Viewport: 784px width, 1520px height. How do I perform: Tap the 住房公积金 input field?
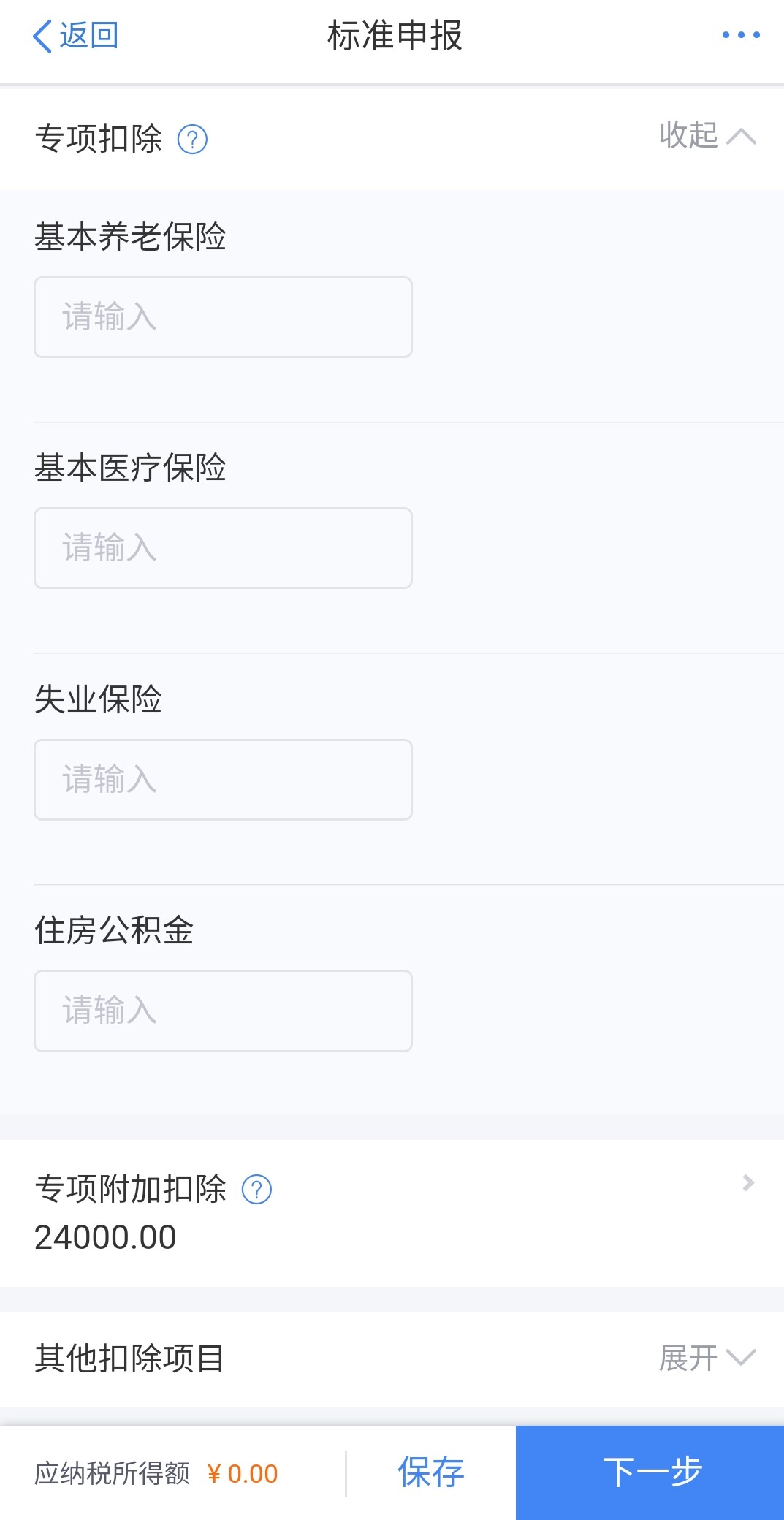[223, 1011]
